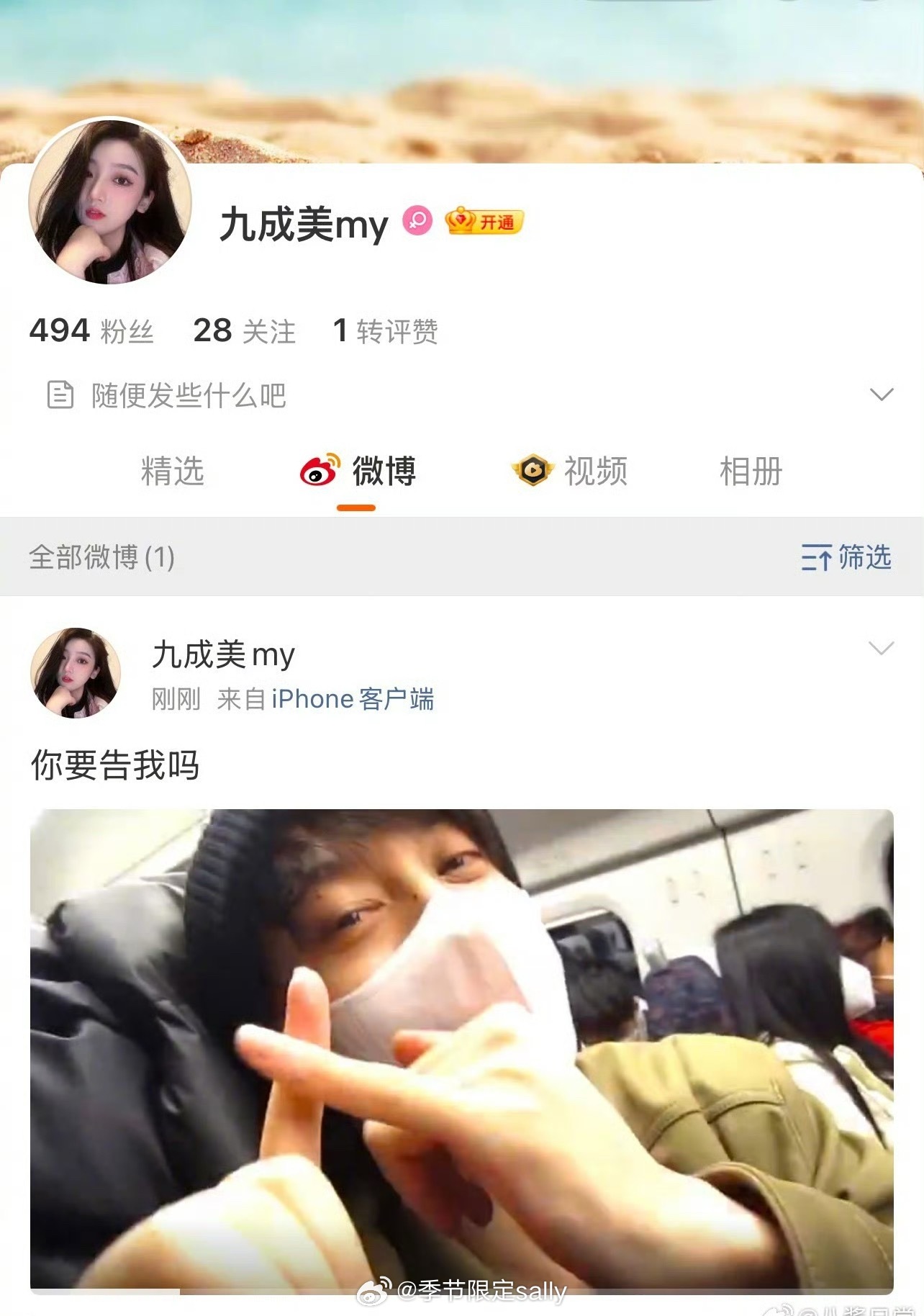Click 28 关注 to view following list
Screen dimensions: 924x1316
pyautogui.click(x=244, y=330)
